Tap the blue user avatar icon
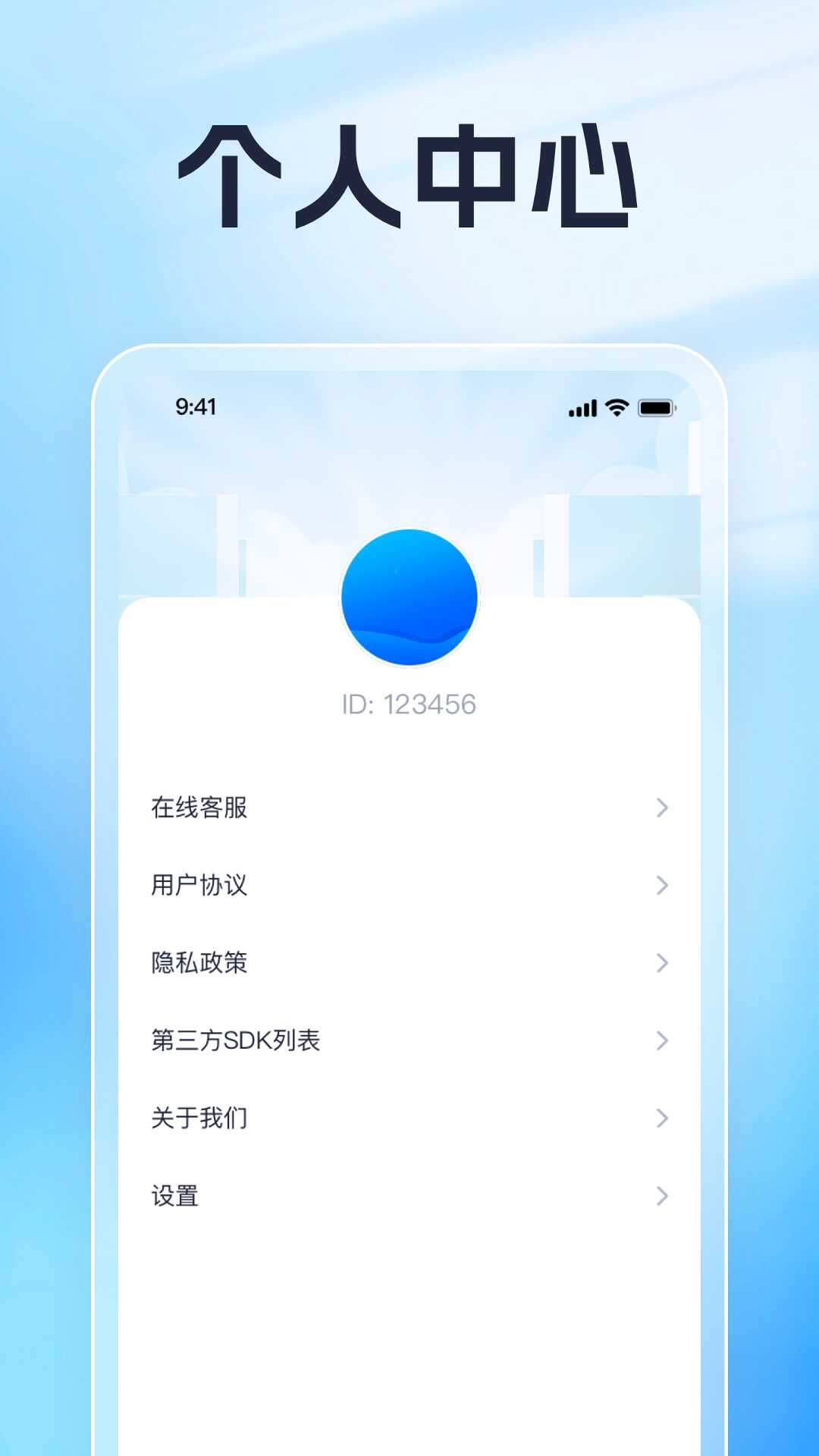 pyautogui.click(x=407, y=598)
